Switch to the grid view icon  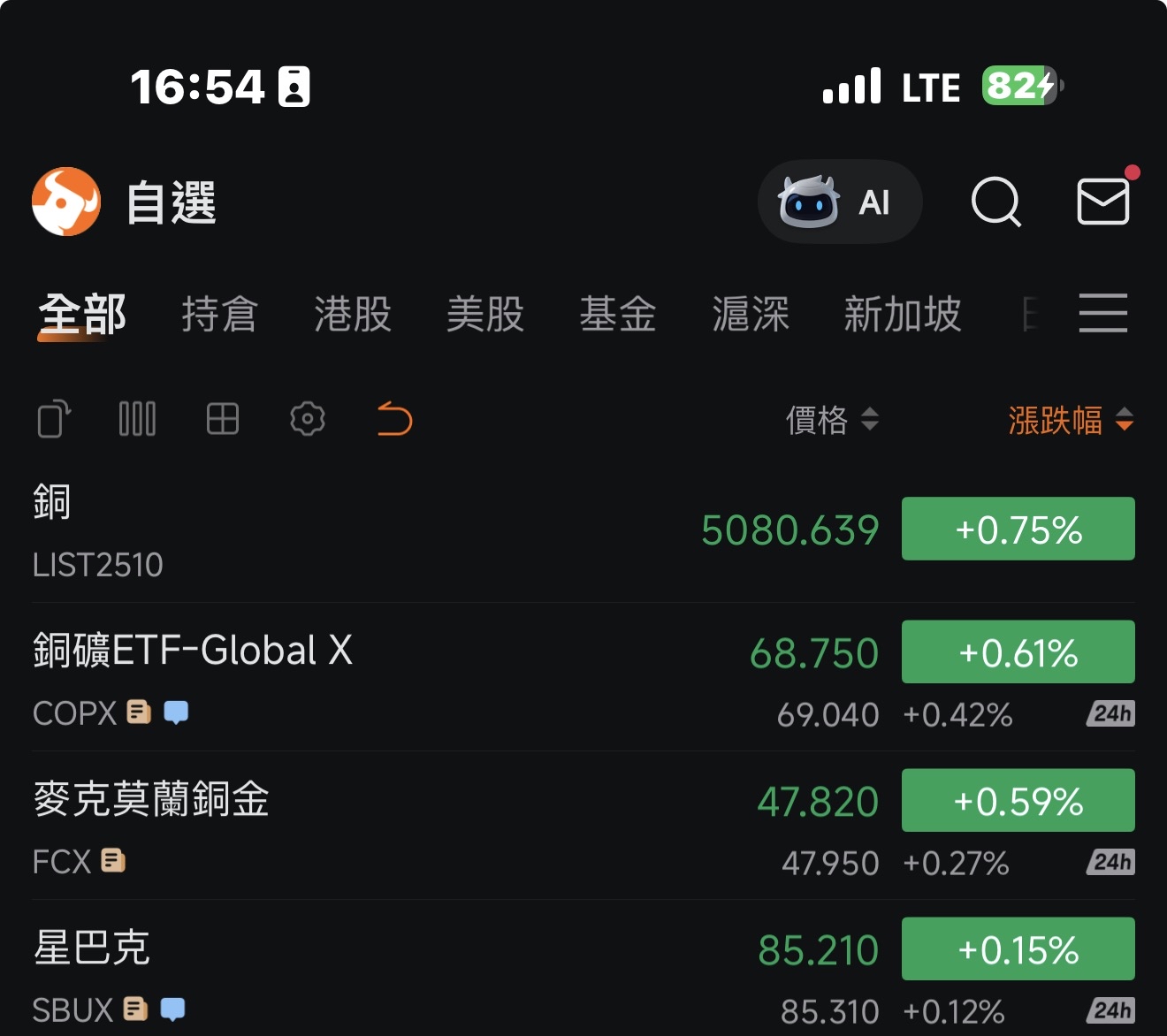click(x=222, y=419)
